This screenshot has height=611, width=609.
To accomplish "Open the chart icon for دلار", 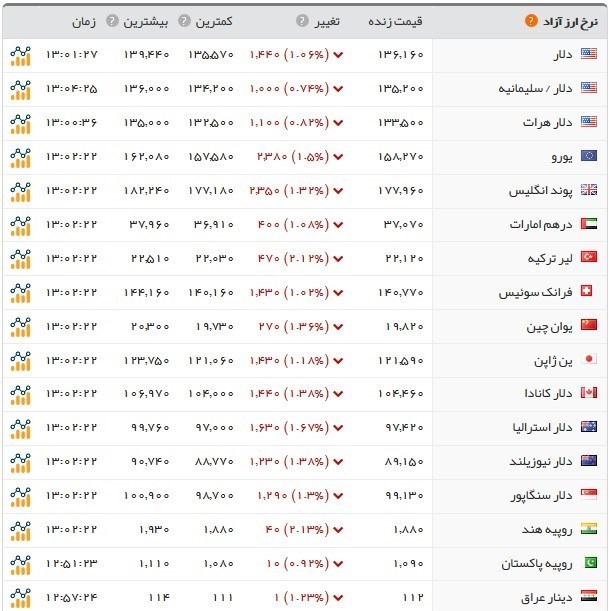I will [21, 55].
